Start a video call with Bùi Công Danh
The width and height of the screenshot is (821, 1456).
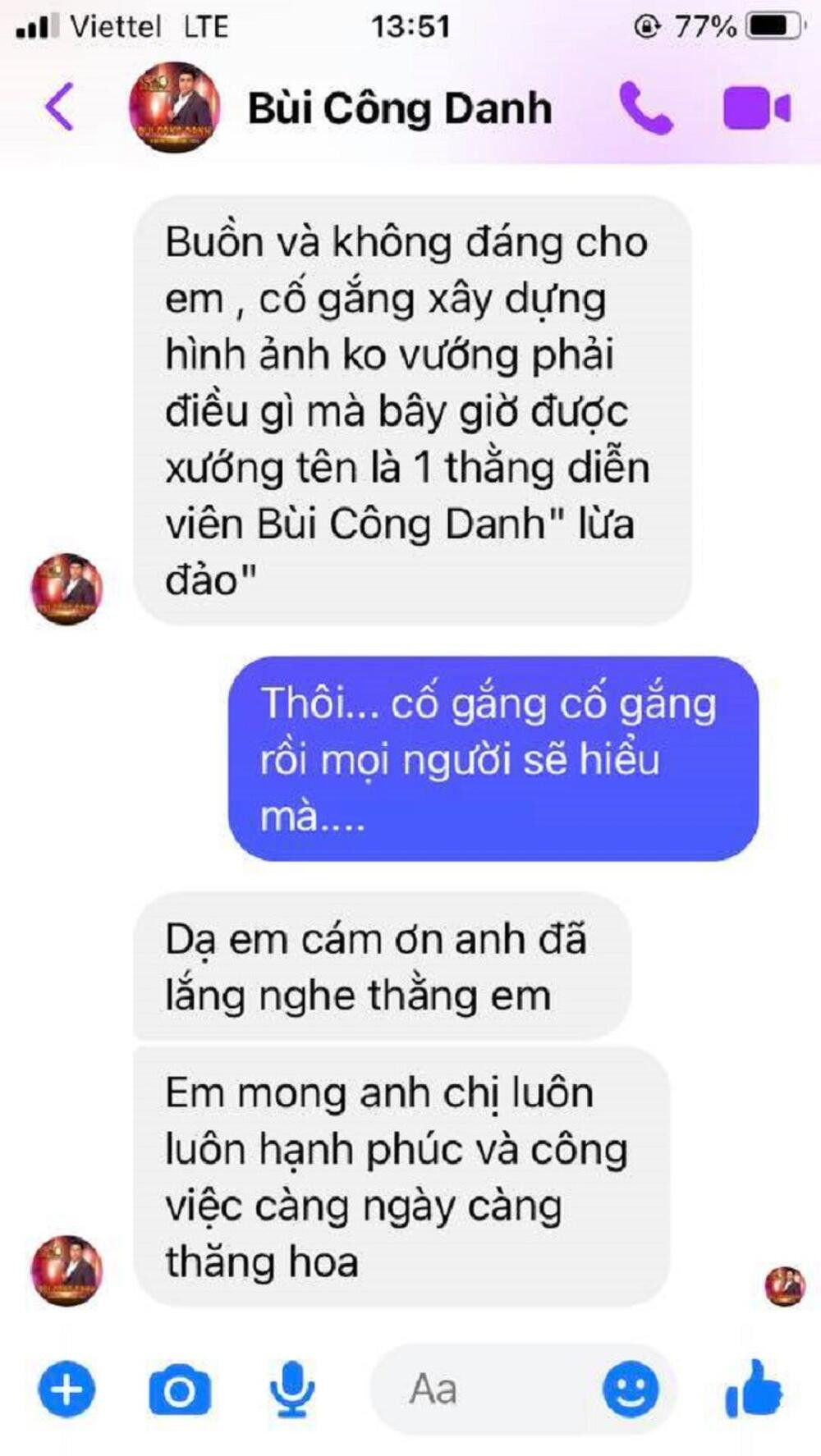tap(756, 108)
